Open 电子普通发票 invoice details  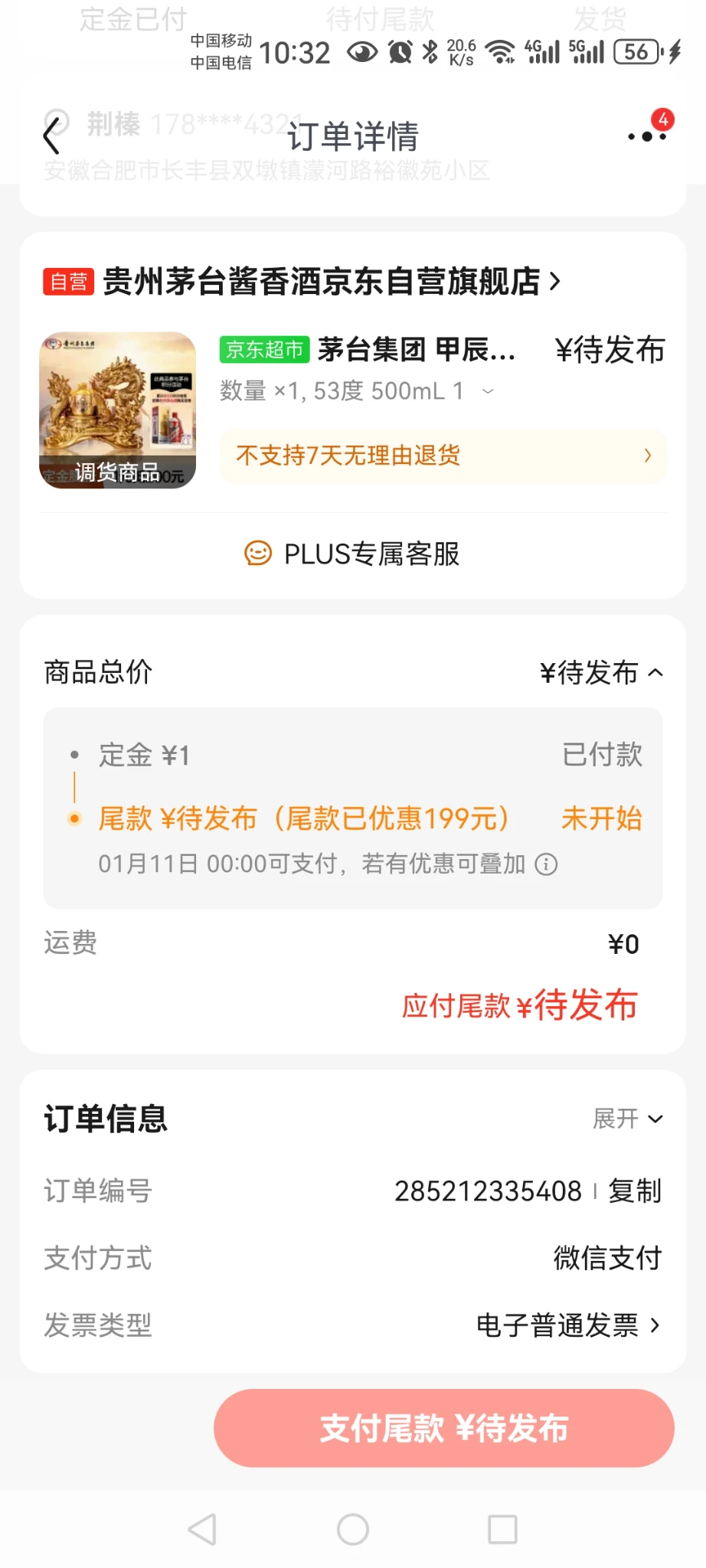pyautogui.click(x=567, y=1325)
